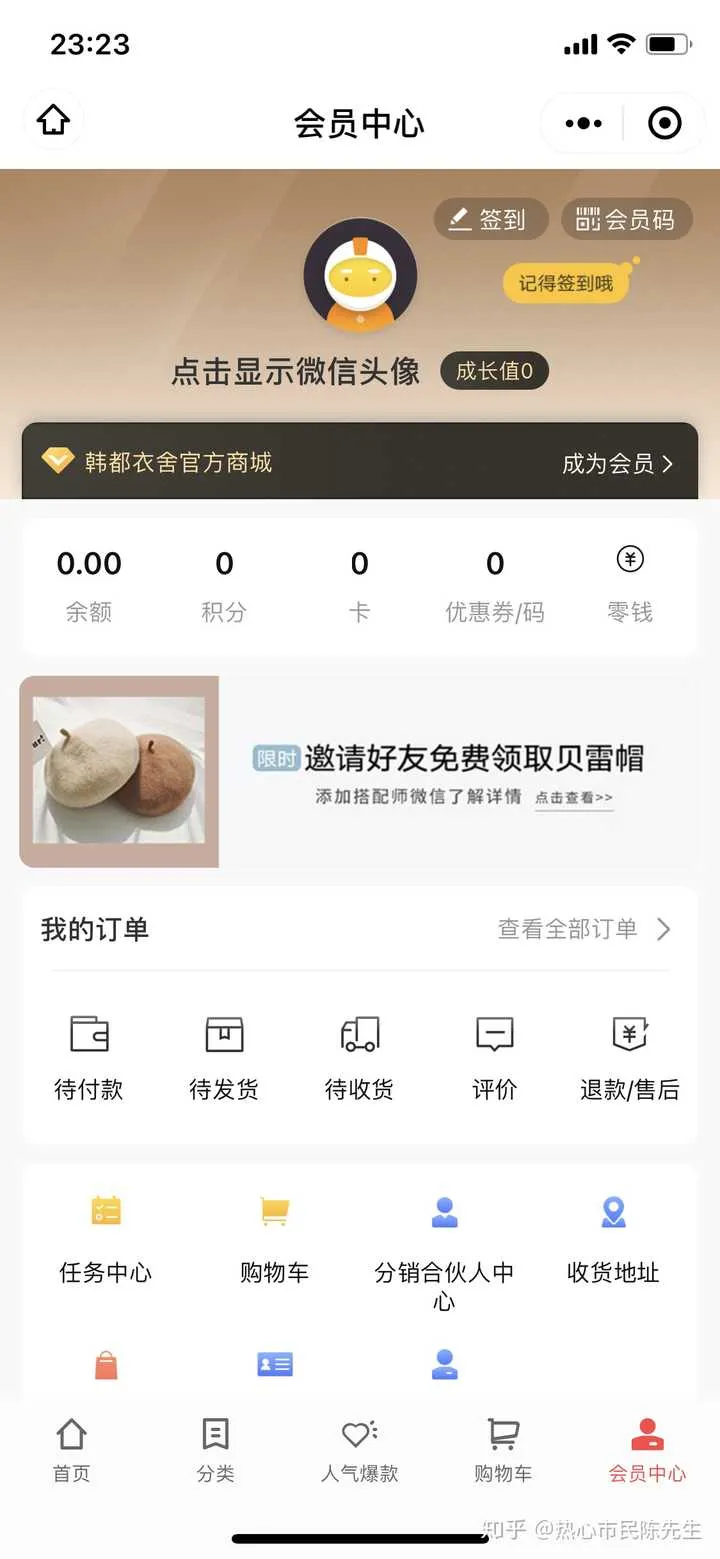Tap the home icon in the header
The height and width of the screenshot is (1559, 720).
click(53, 122)
